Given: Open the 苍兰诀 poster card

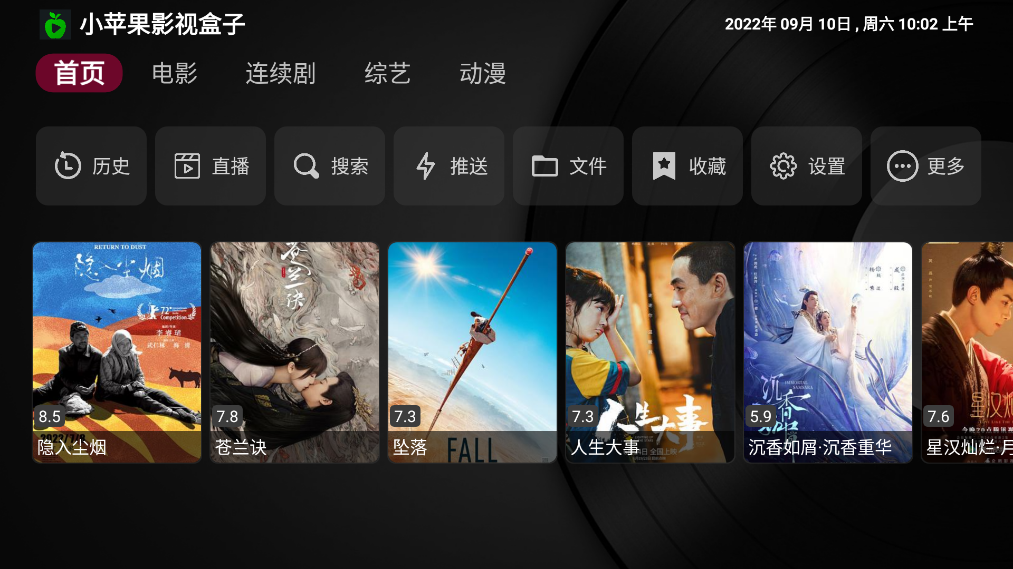Looking at the screenshot, I should click(x=295, y=352).
